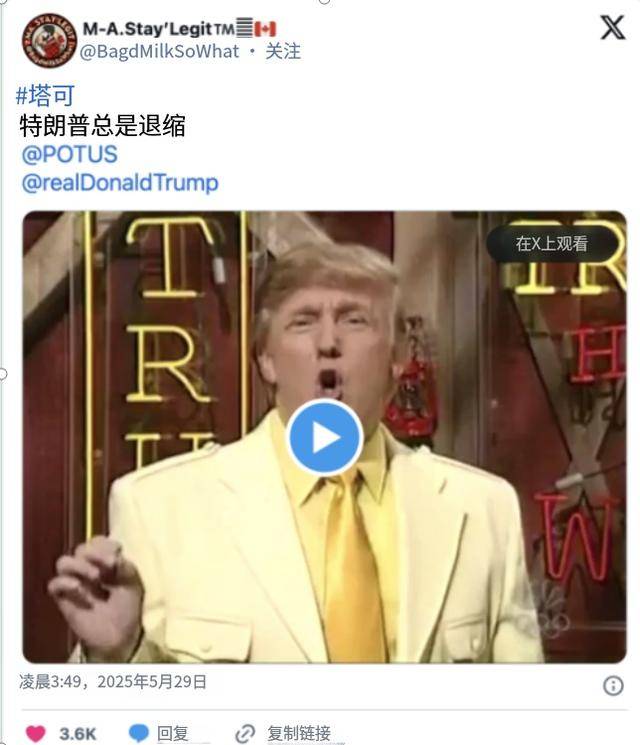Tap 在X上观看 to watch on X
The image size is (640, 745).
click(x=551, y=243)
